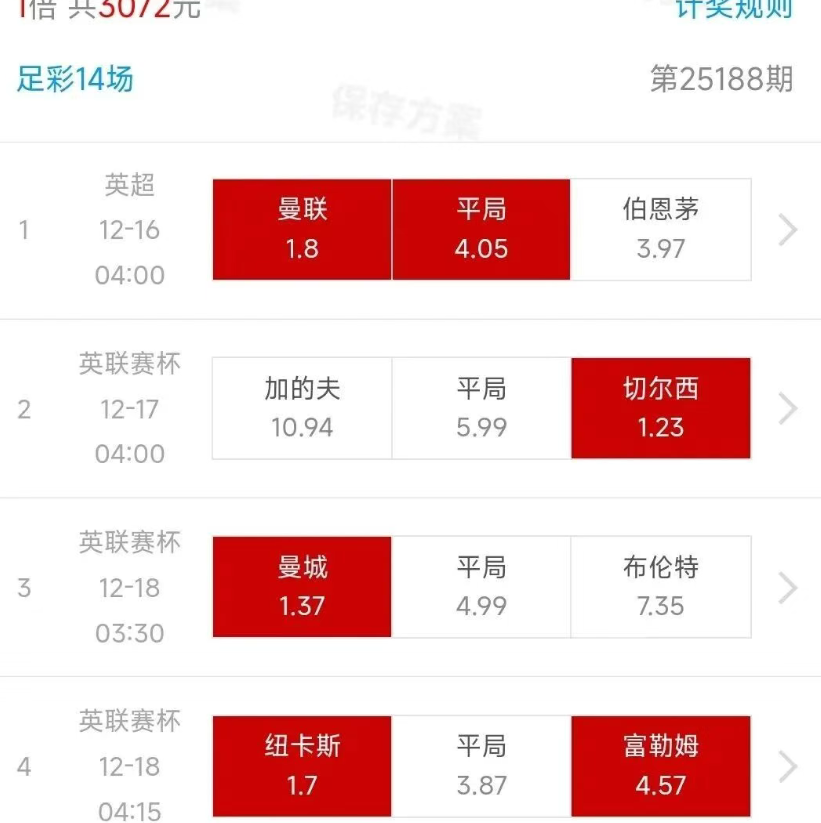This screenshot has width=821, height=823.
Task: Deselect 纽卡斯 win at 1.7
Action: point(302,766)
